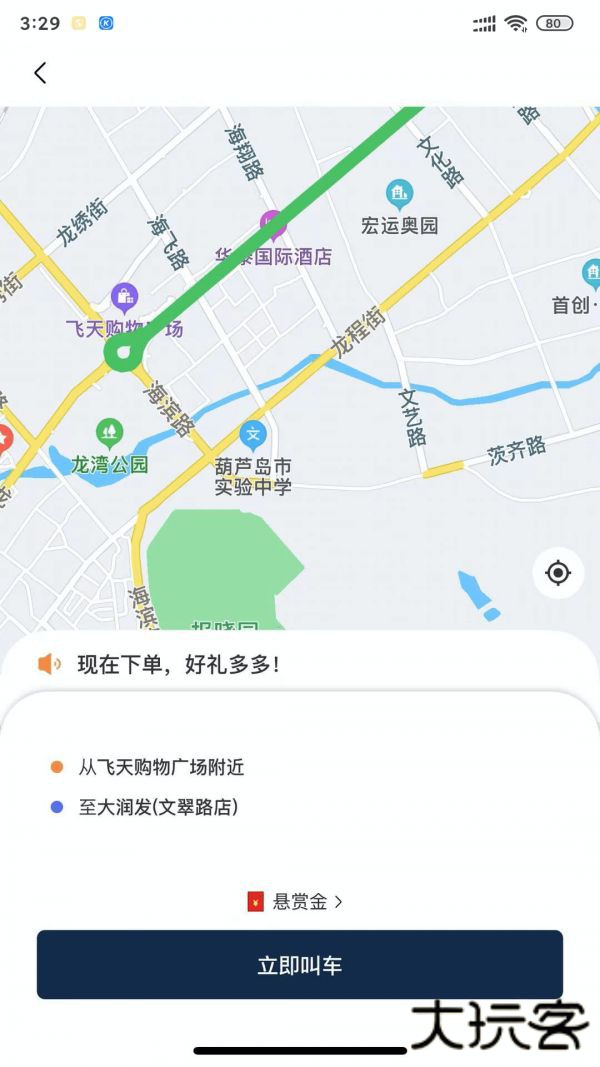600x1067 pixels.
Task: Recenter map on current location
Action: pyautogui.click(x=558, y=573)
